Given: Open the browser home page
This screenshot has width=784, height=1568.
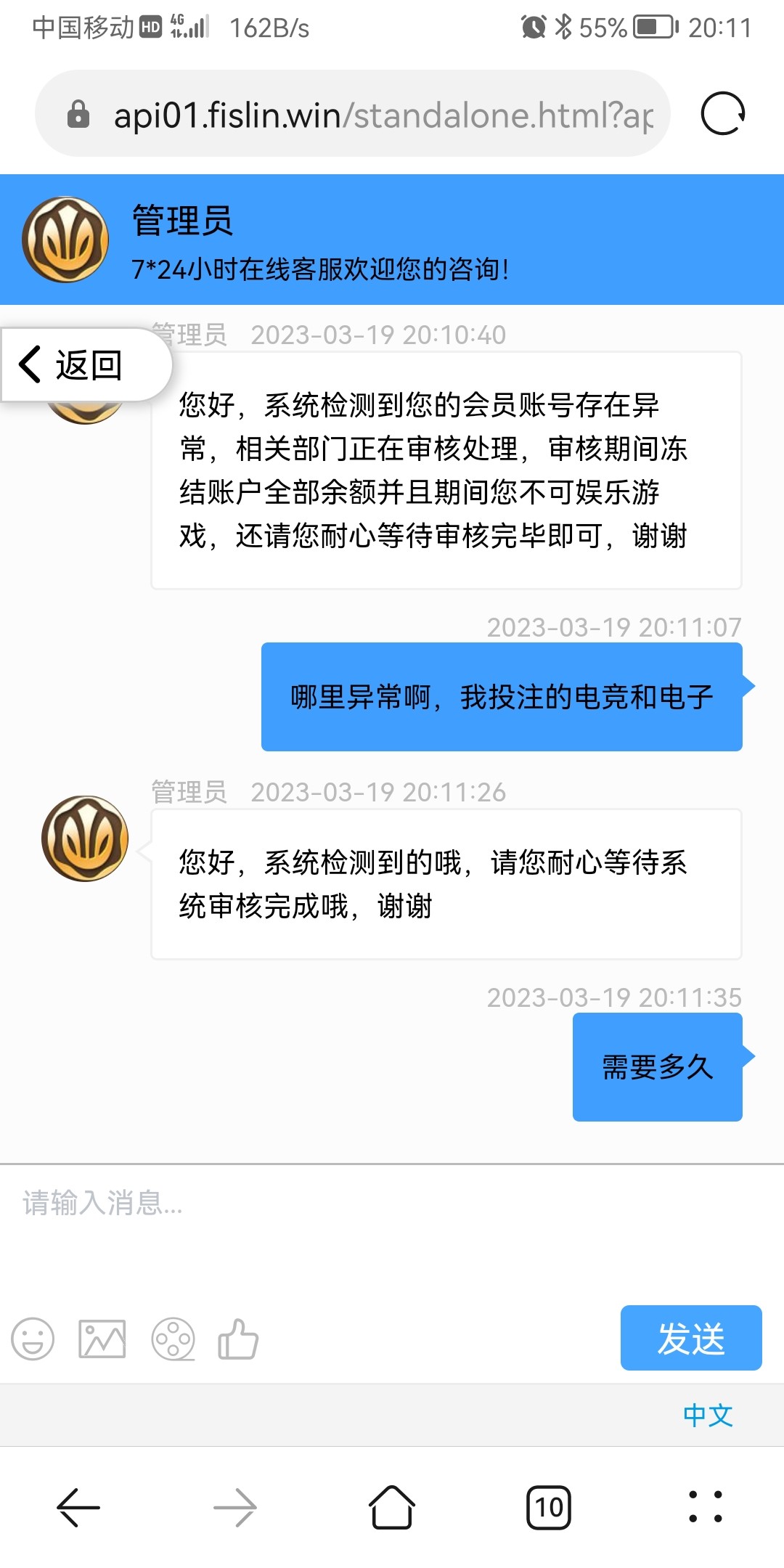Looking at the screenshot, I should [x=392, y=1508].
